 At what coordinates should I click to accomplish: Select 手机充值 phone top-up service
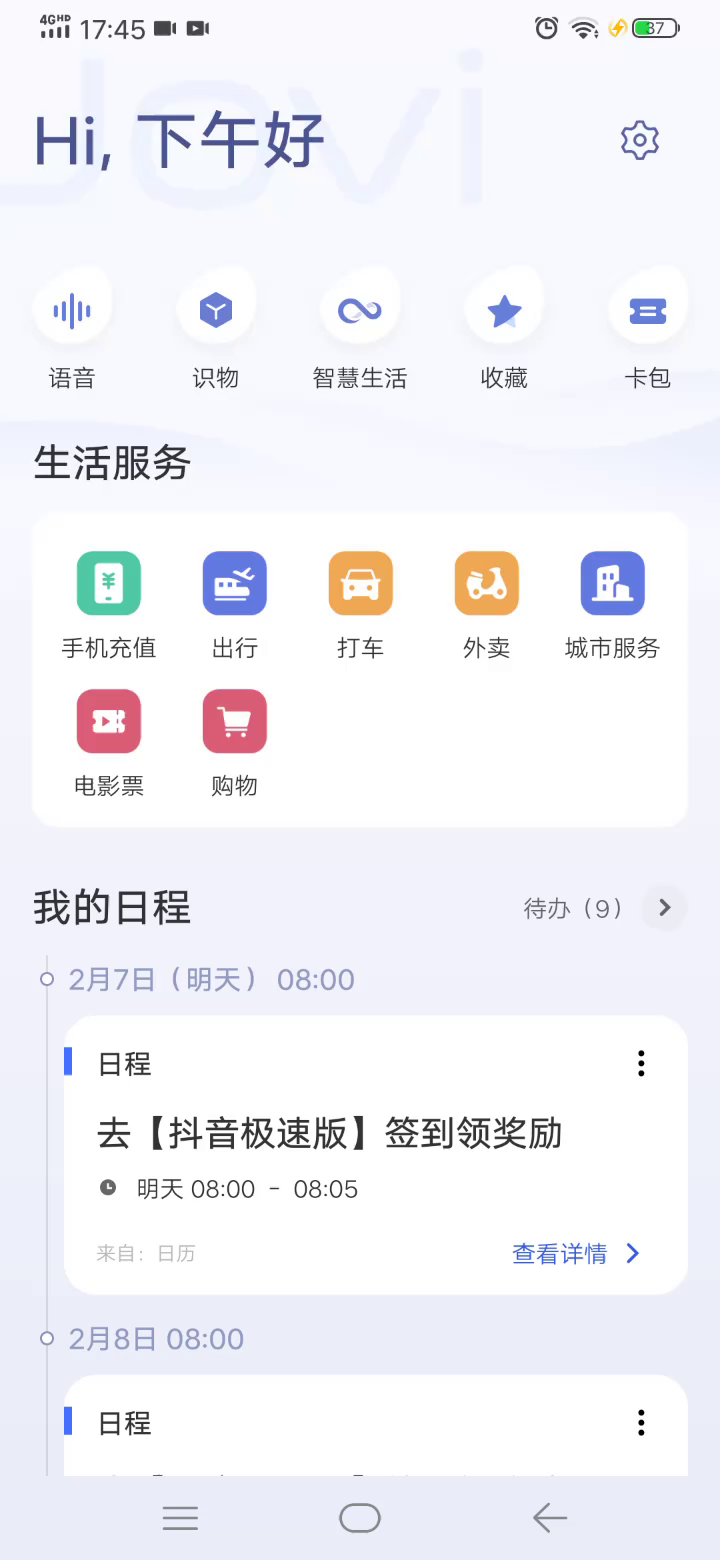(x=109, y=583)
